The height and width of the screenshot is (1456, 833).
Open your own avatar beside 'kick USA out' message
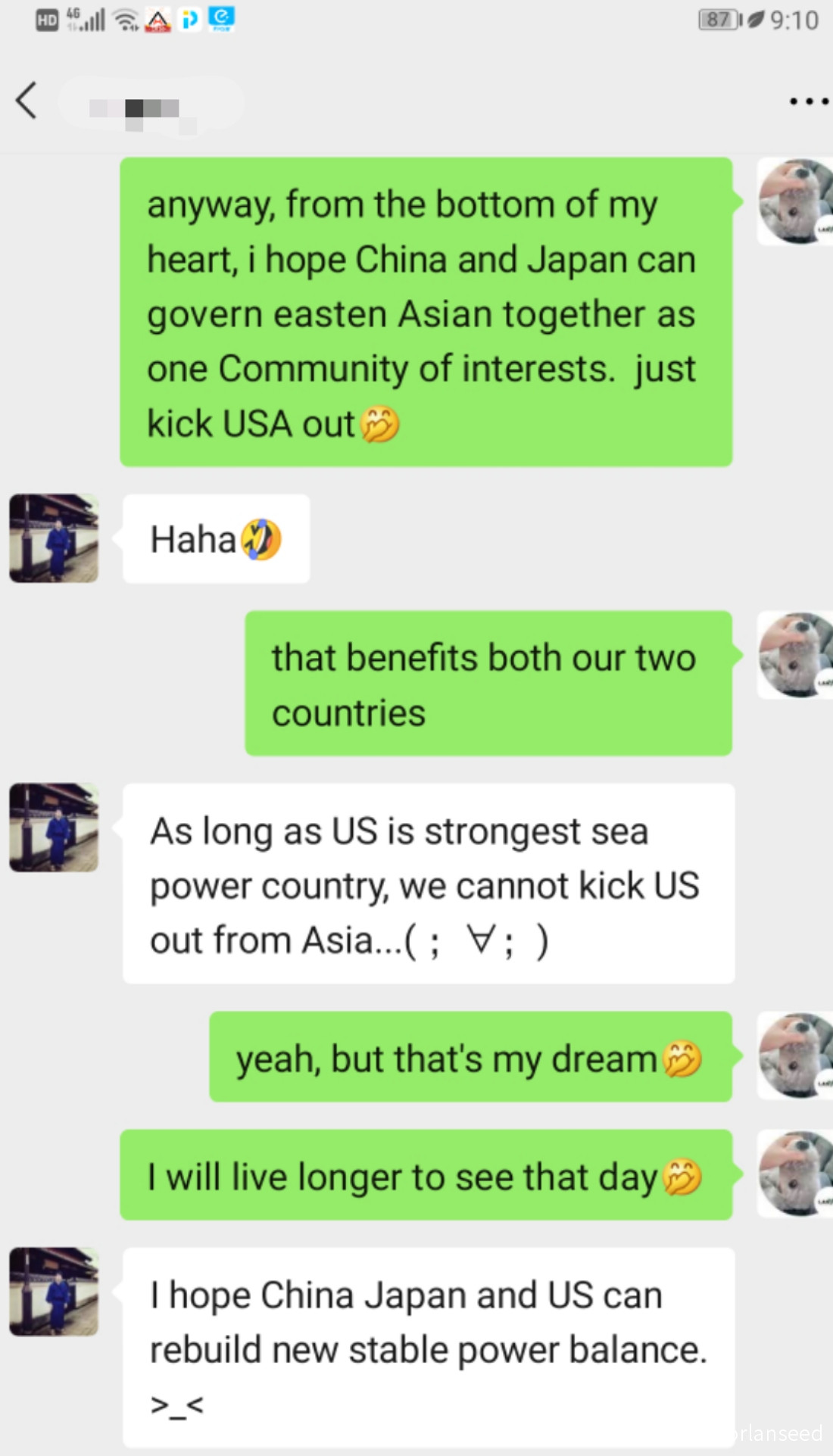click(x=795, y=201)
